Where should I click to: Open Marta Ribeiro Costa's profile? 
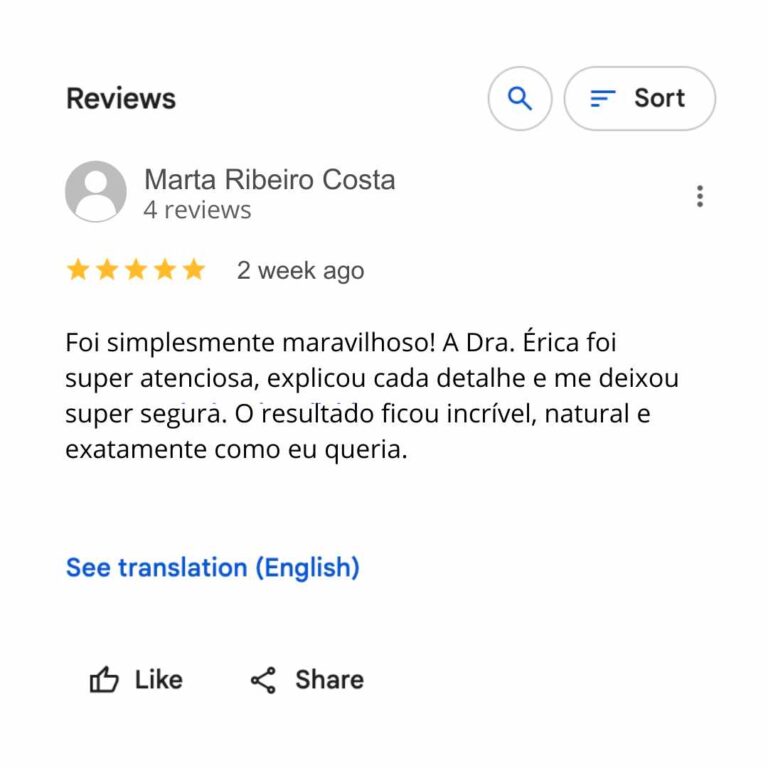coord(269,180)
